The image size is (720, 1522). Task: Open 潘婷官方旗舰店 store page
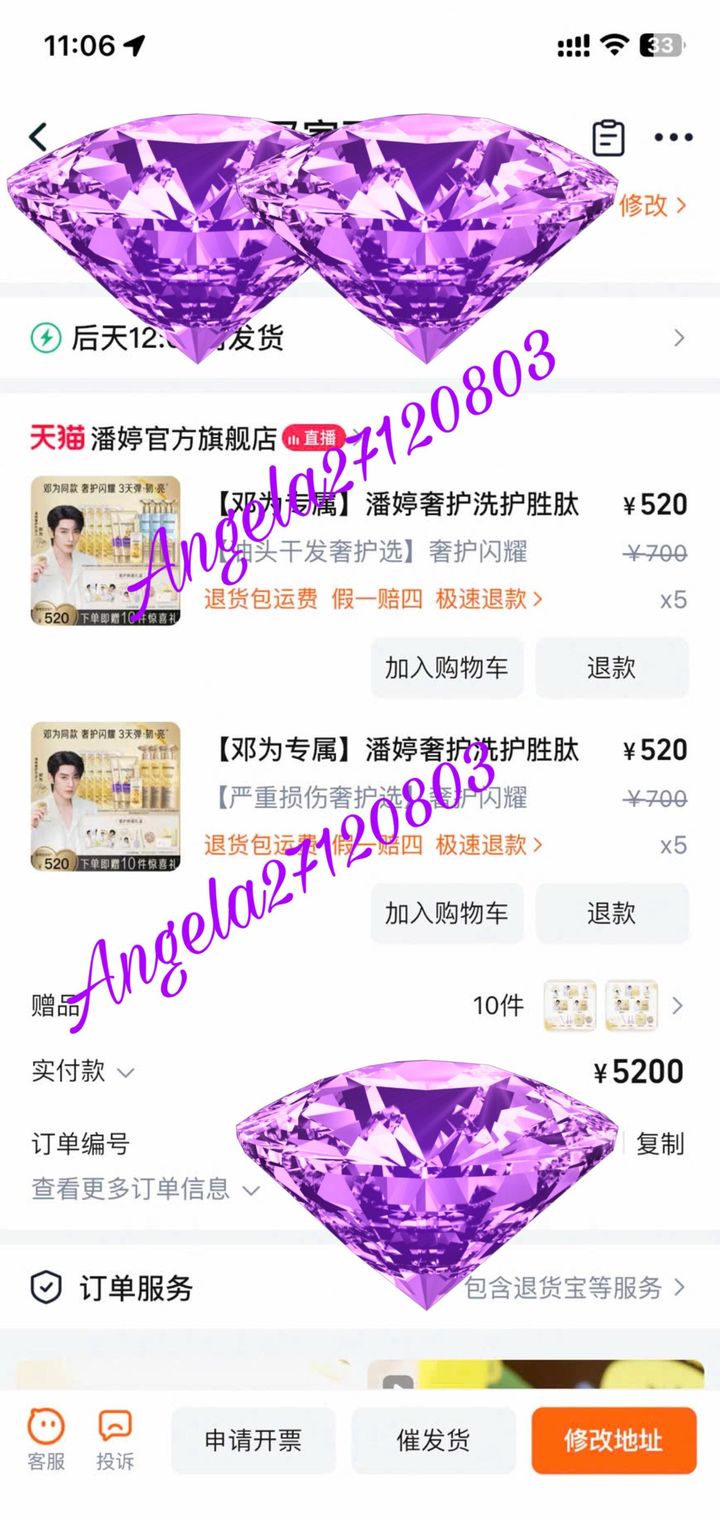[x=183, y=438]
